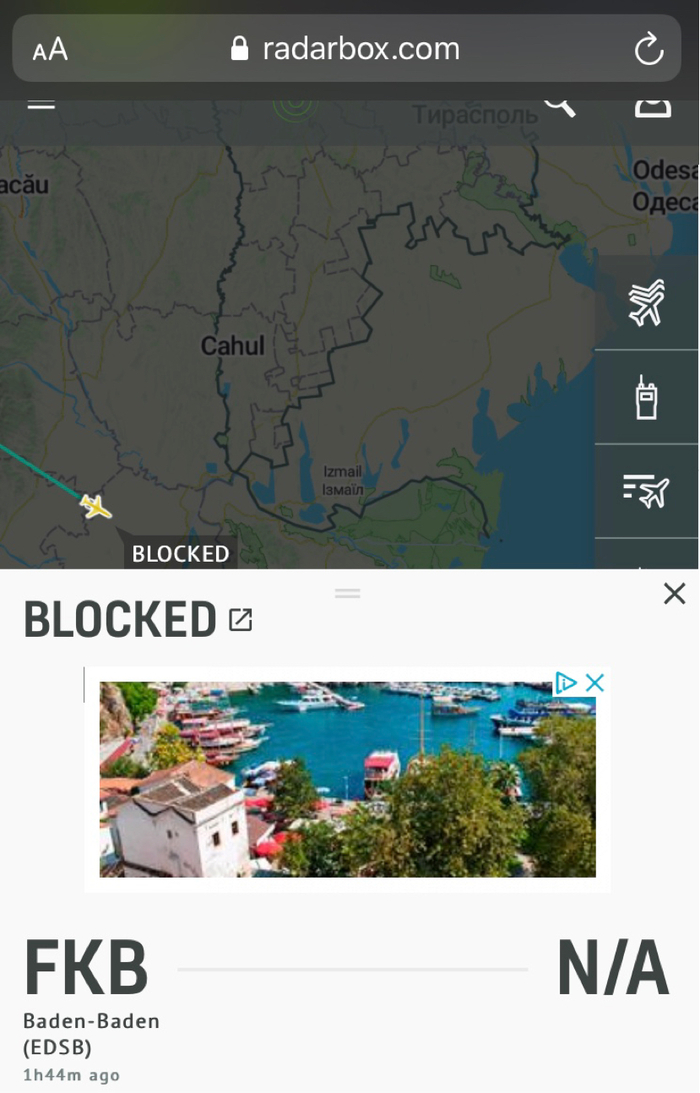Open AdChoices info triangle on ad

pyautogui.click(x=566, y=683)
